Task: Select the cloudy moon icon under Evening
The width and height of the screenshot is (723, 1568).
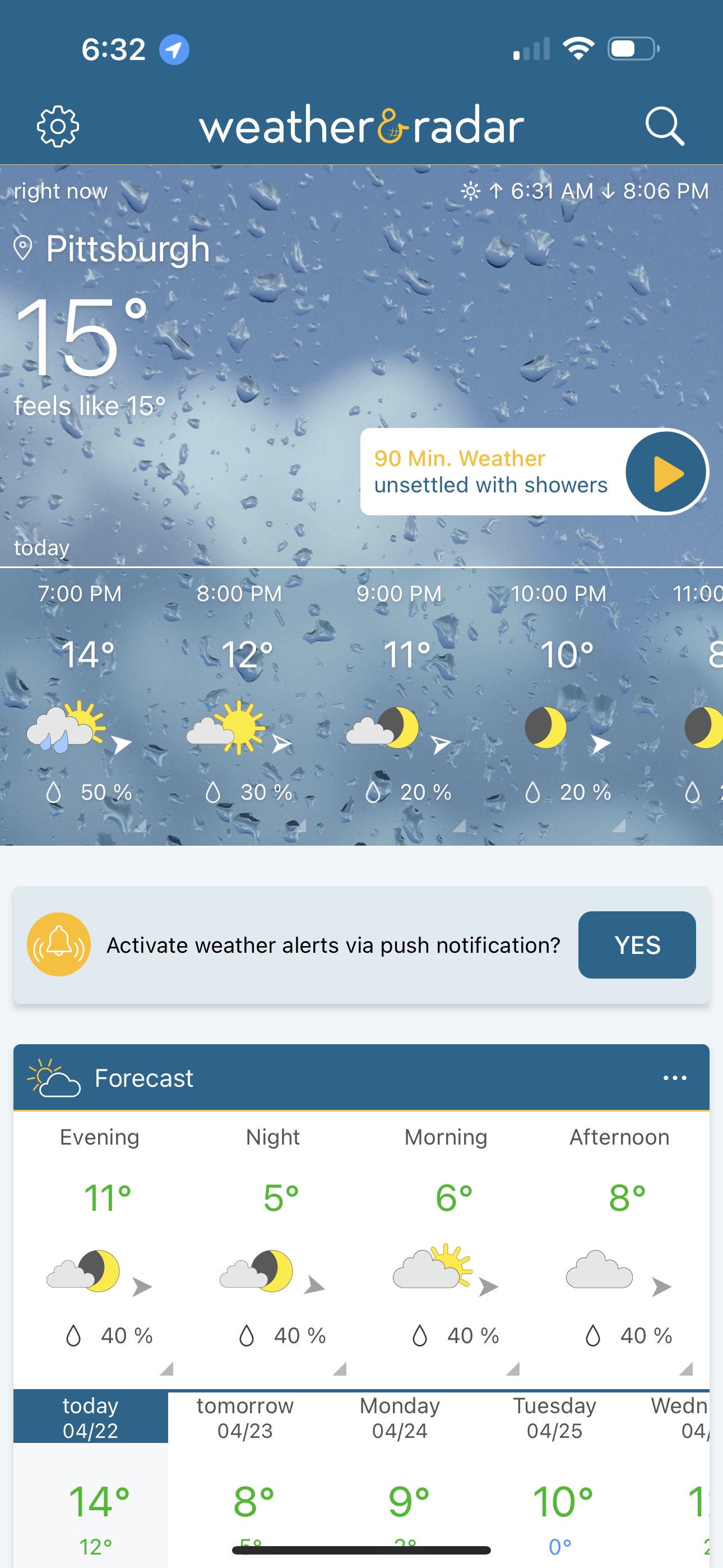Action: click(x=82, y=1270)
